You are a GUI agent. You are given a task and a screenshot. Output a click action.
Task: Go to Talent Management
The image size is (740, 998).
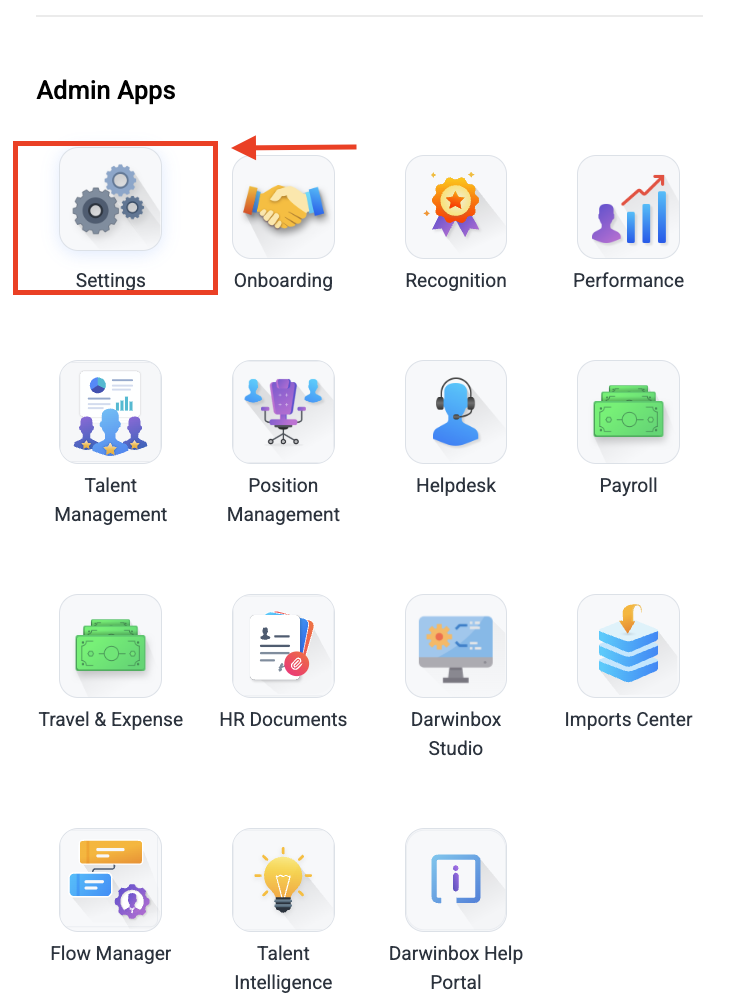(110, 412)
